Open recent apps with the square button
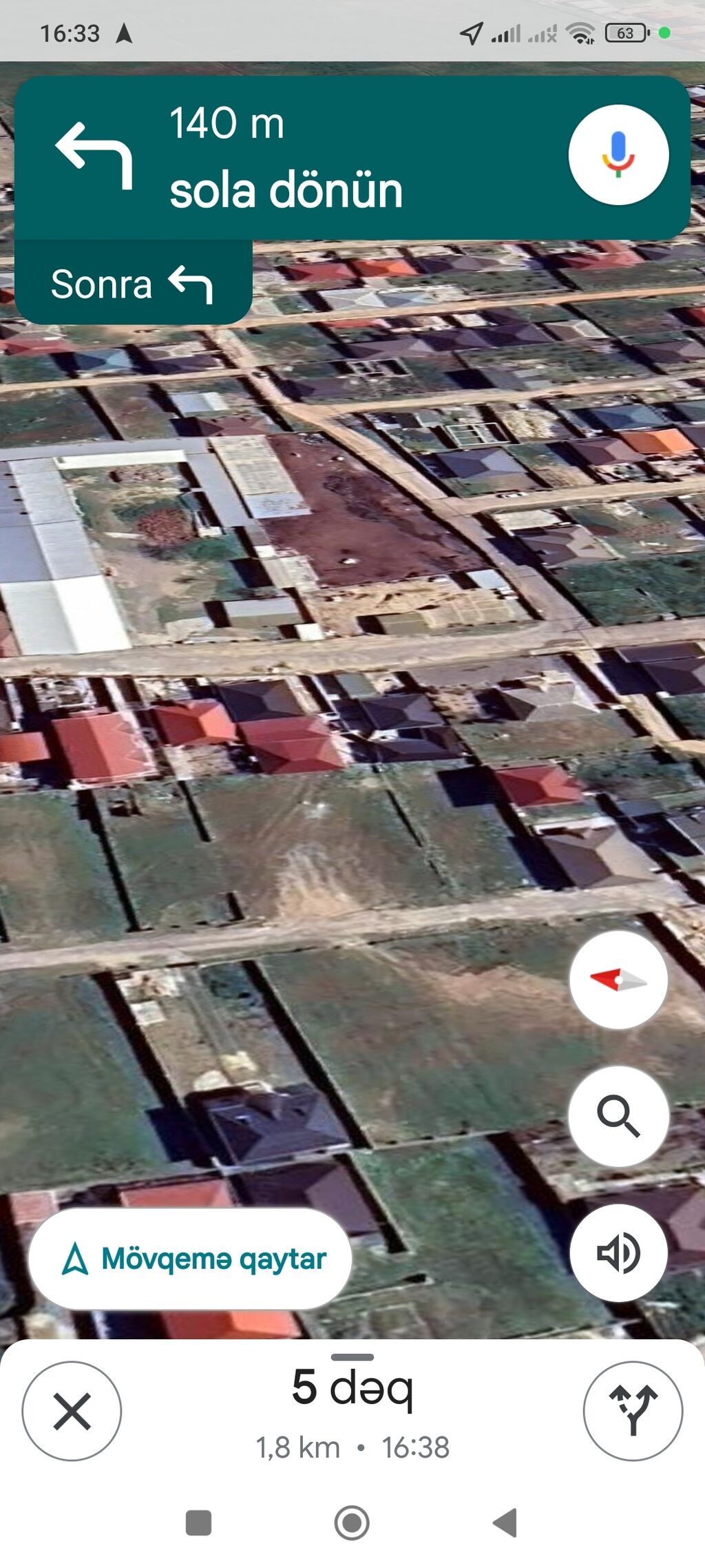 tap(199, 1523)
